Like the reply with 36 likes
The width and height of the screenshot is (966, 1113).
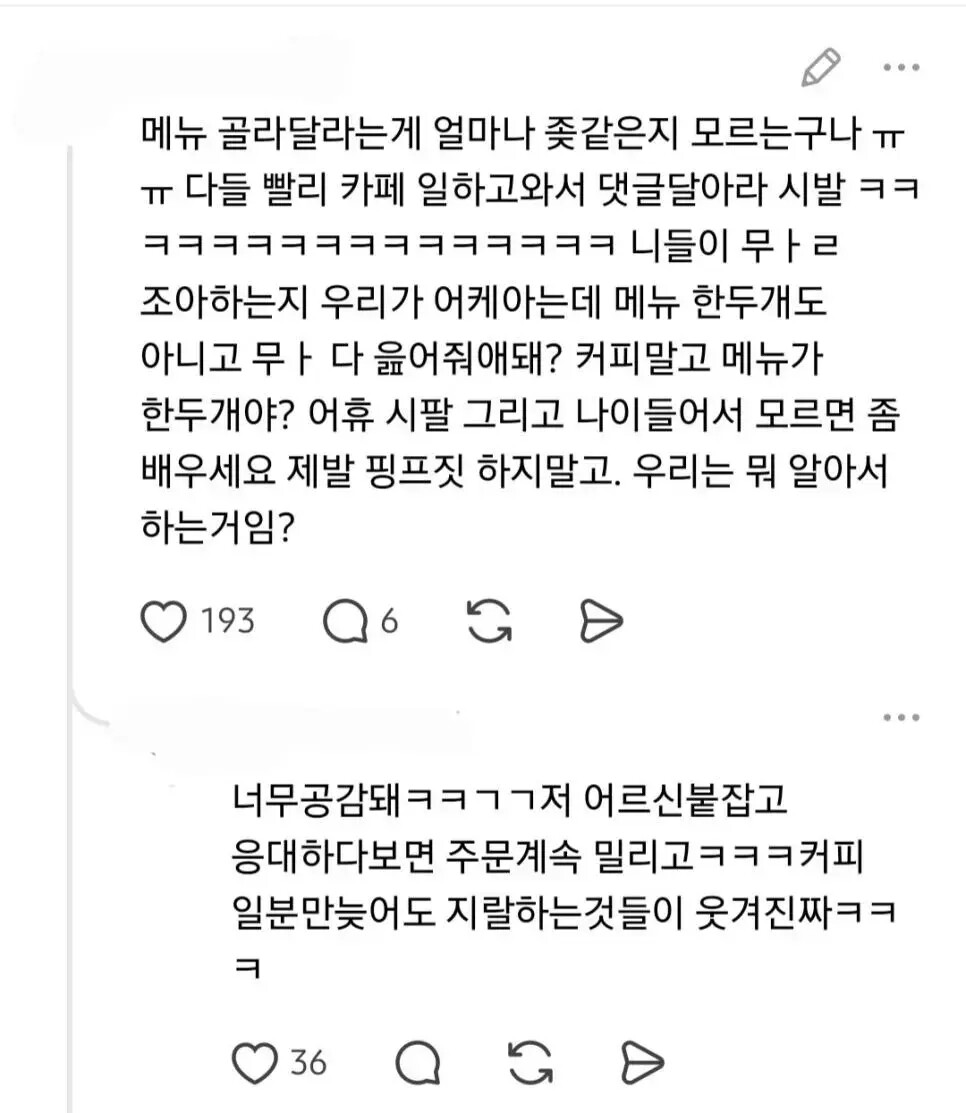(255, 1063)
